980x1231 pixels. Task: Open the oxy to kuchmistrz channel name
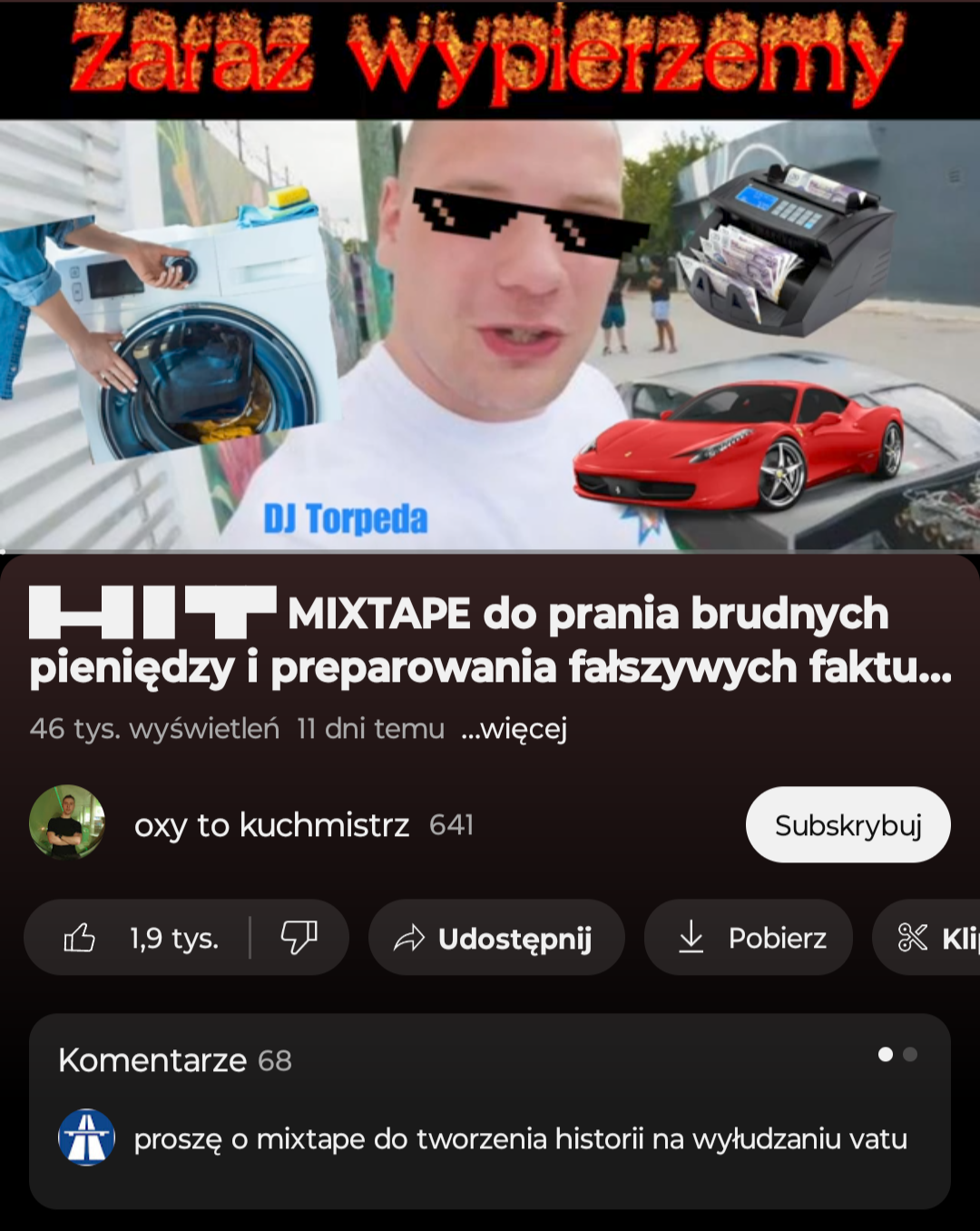click(x=271, y=825)
